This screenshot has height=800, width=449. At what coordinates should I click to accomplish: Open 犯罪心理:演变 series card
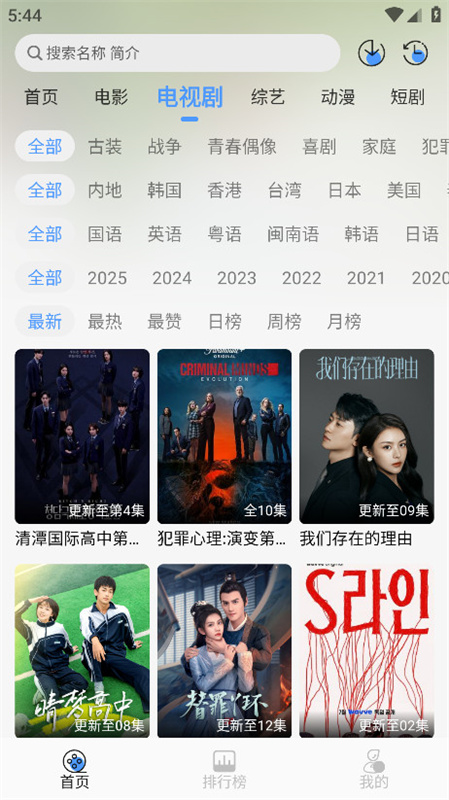coord(224,449)
